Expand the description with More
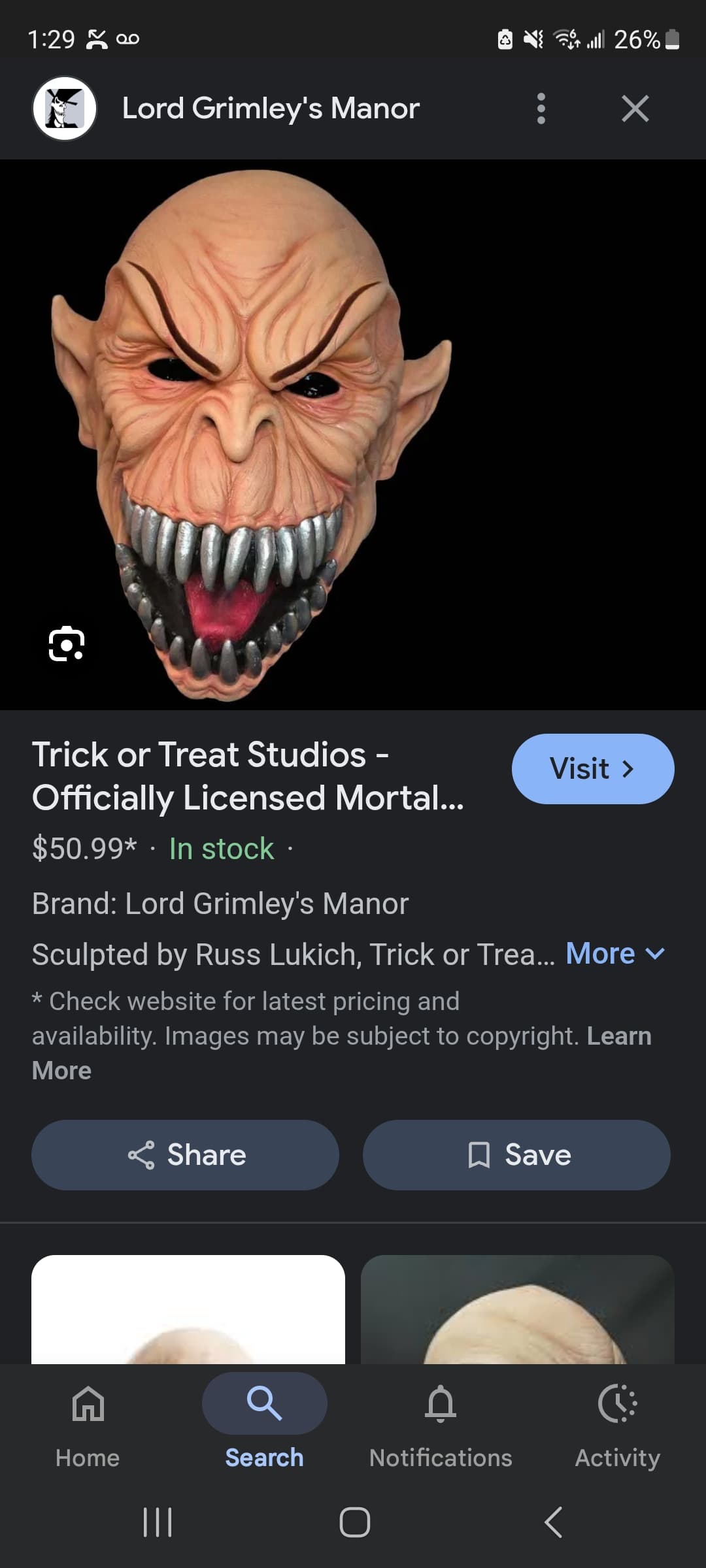The height and width of the screenshot is (1568, 706). [614, 954]
